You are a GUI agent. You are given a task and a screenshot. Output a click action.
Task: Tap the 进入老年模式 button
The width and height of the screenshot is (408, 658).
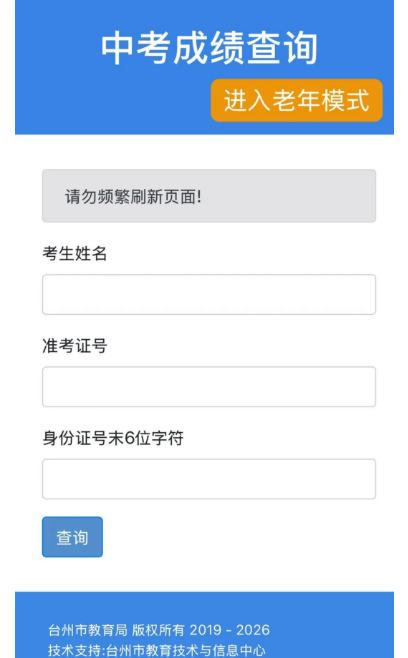point(296,100)
